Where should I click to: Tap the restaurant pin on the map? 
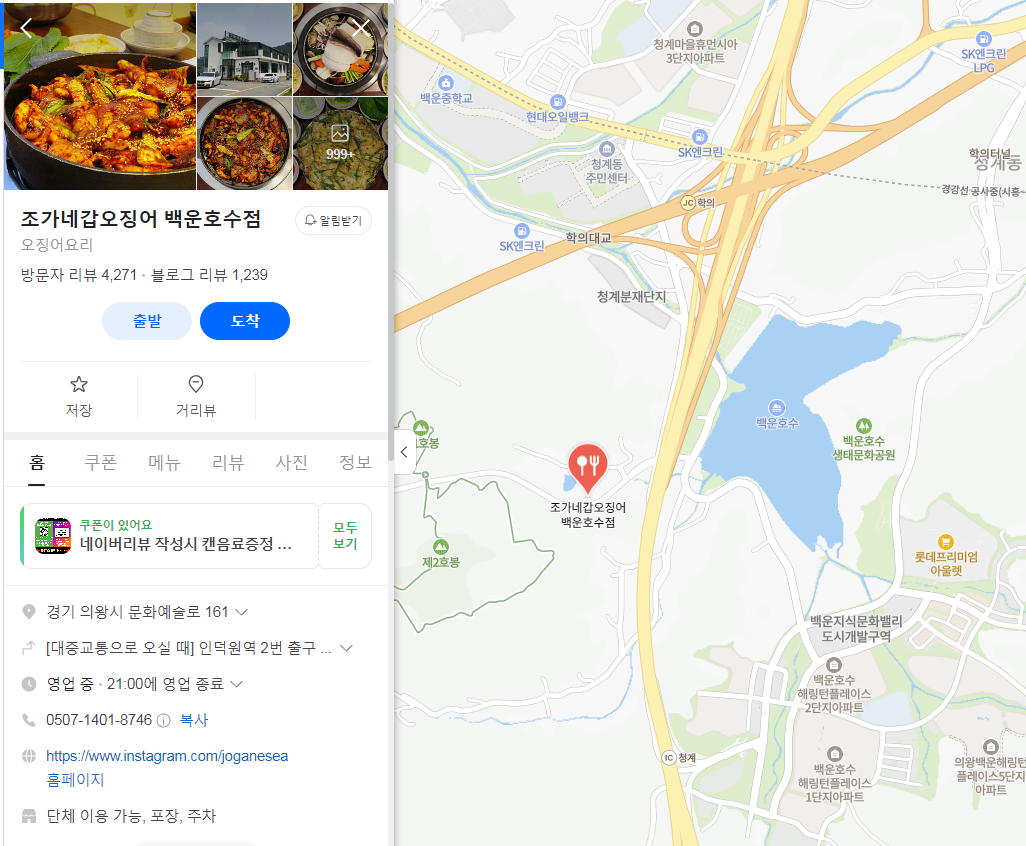[x=586, y=466]
